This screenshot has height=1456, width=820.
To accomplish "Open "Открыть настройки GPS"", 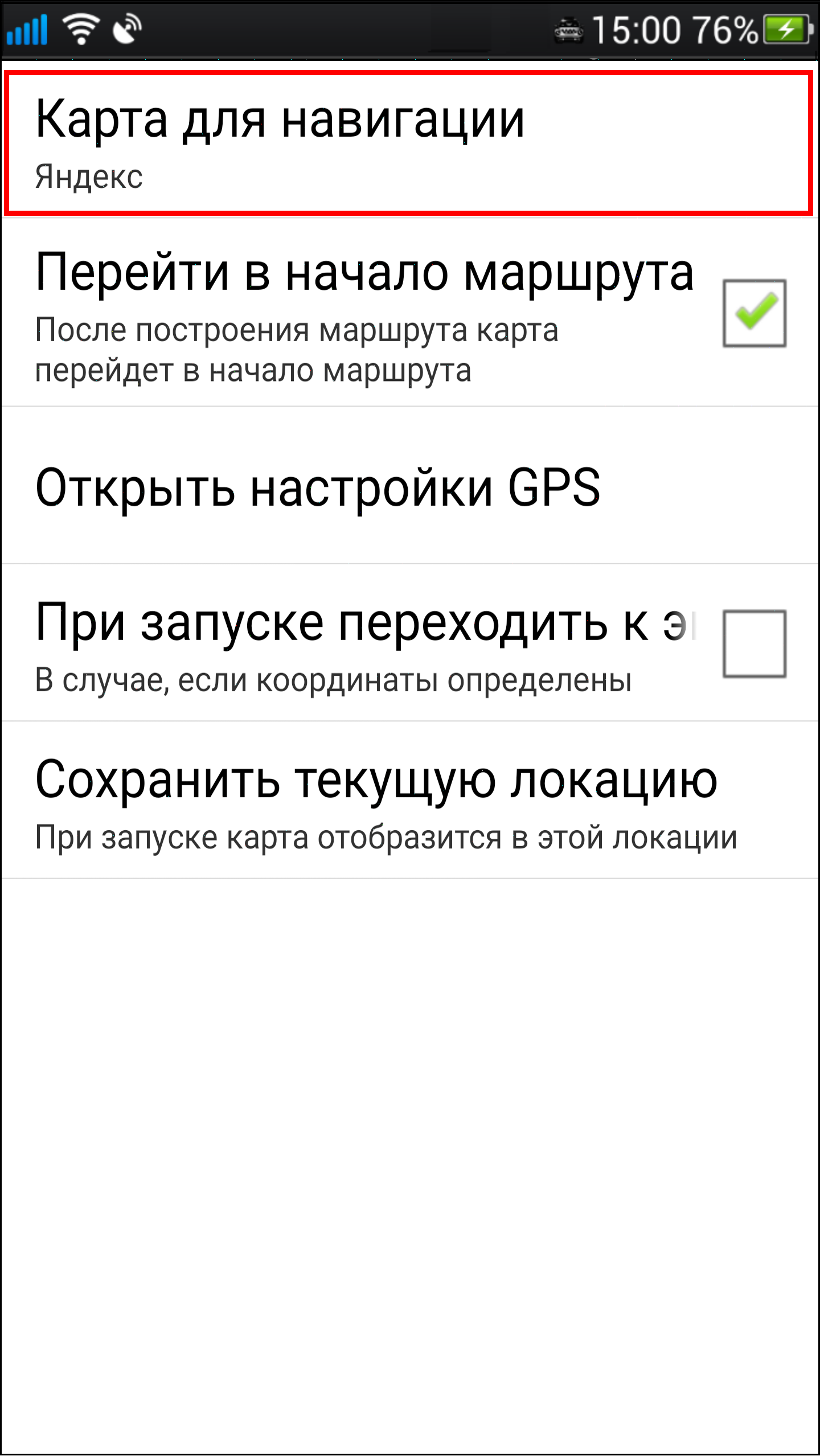I will [408, 487].
